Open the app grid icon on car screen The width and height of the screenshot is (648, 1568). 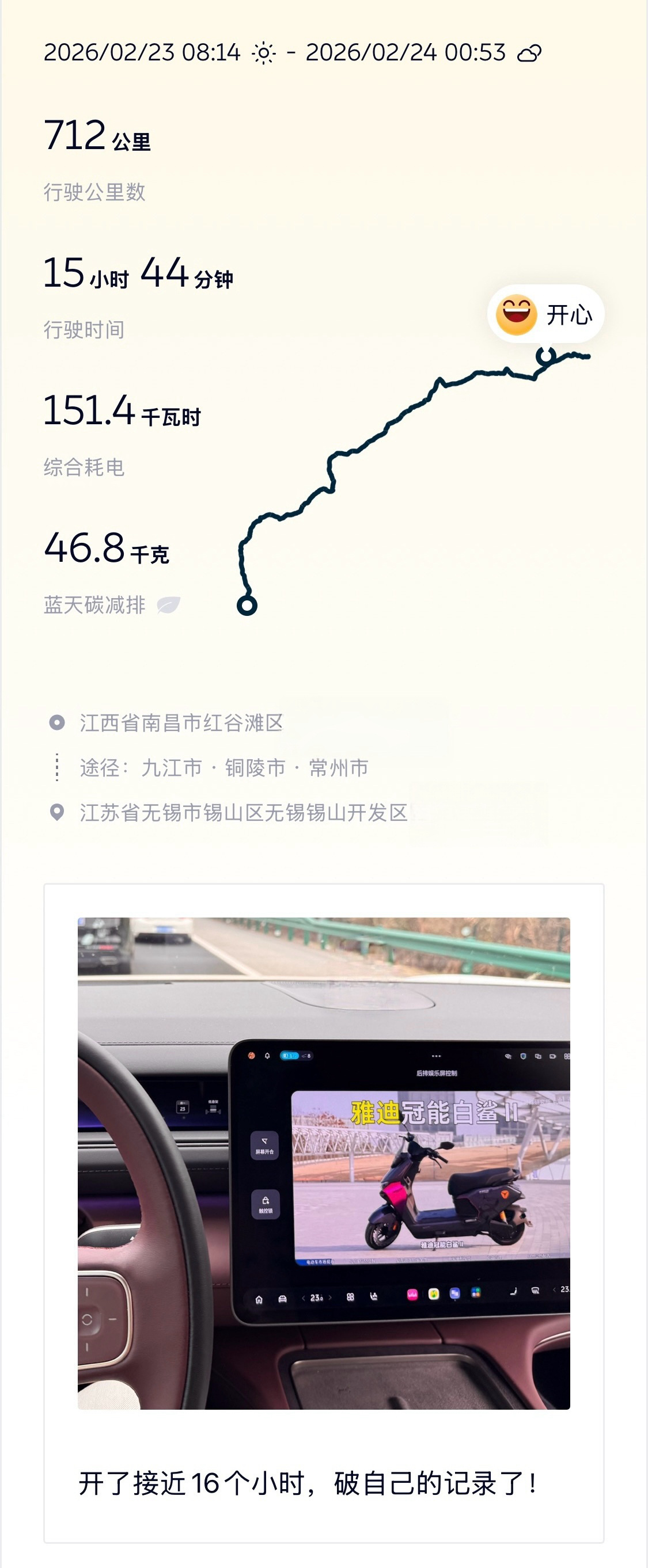[568, 1056]
